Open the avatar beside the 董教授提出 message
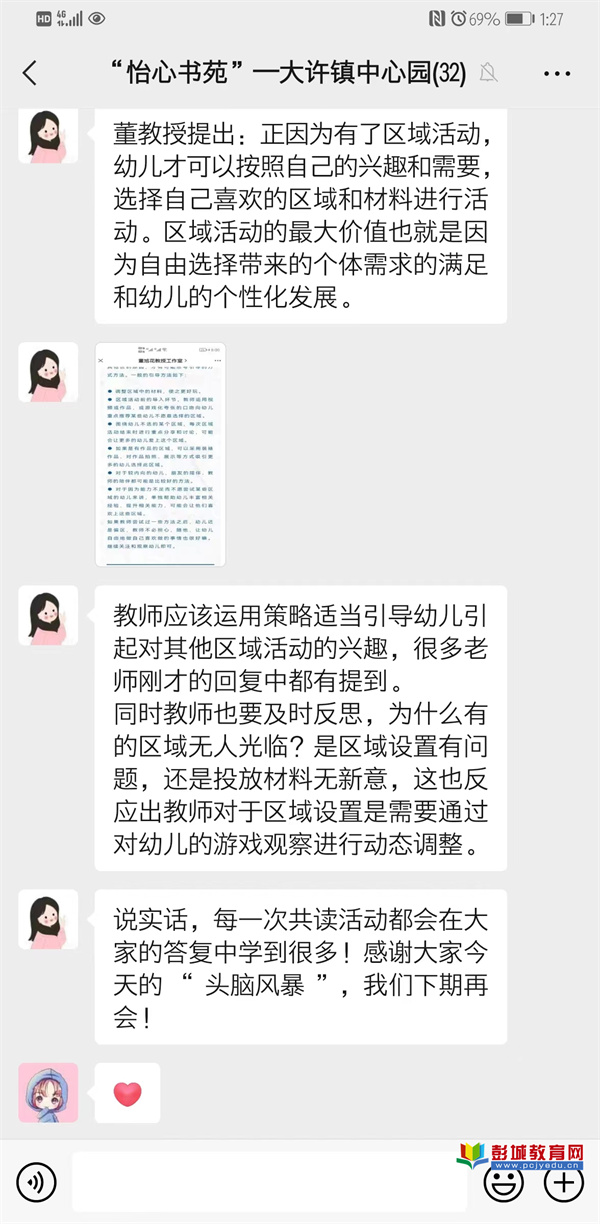 [x=48, y=134]
